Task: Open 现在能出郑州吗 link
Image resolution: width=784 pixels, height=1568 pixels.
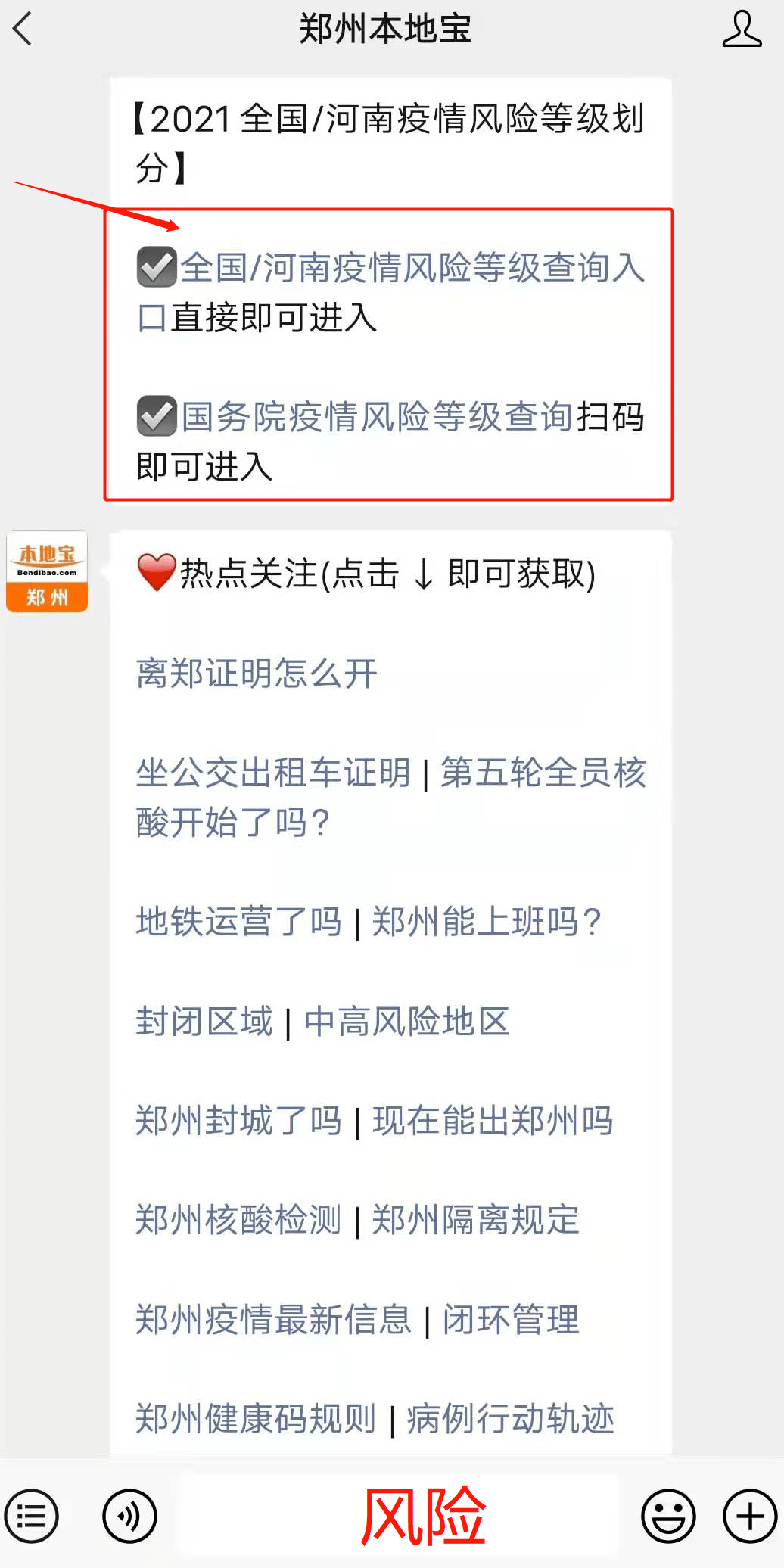Action: 492,1121
